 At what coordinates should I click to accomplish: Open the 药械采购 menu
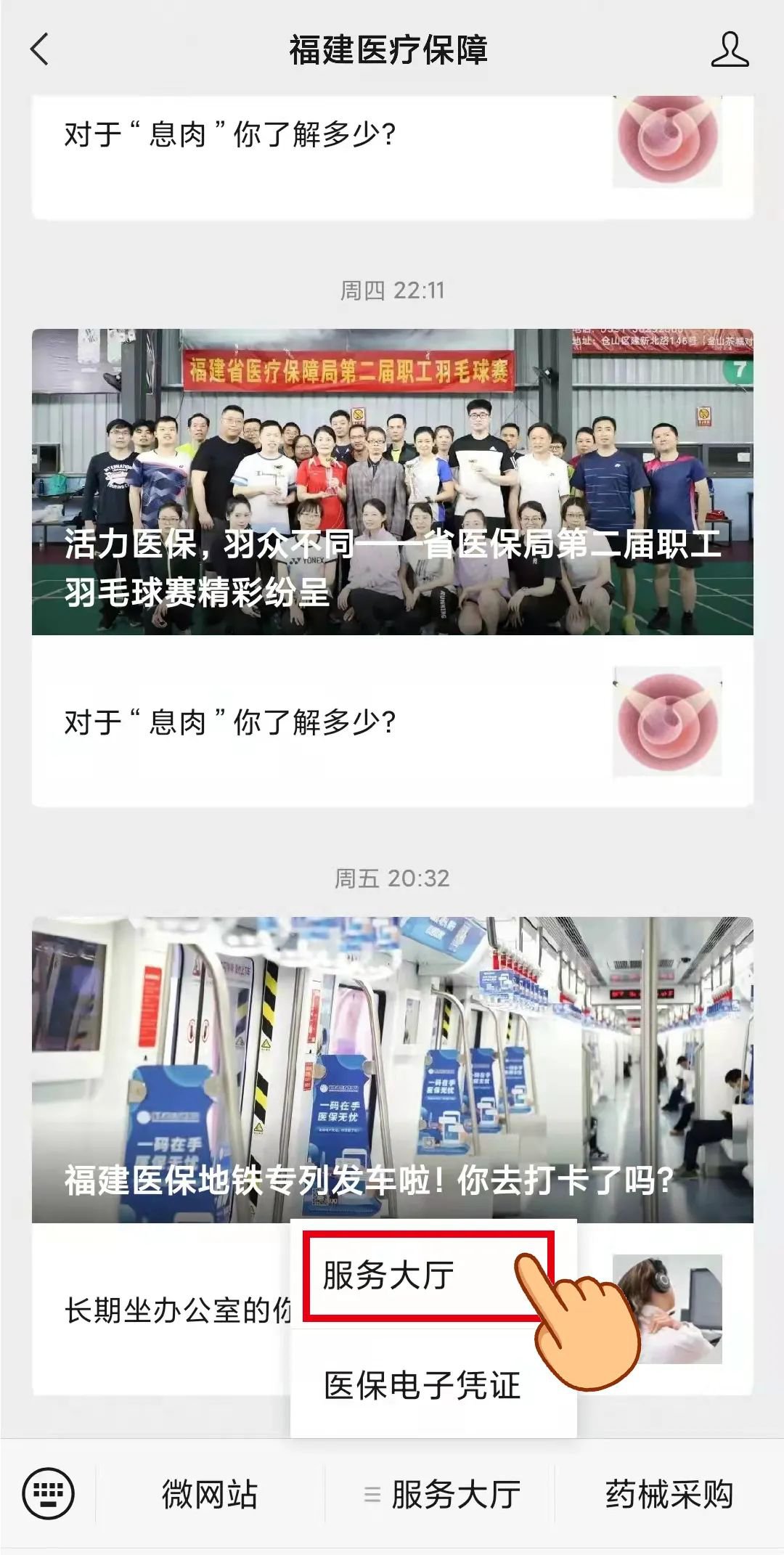(x=669, y=1495)
